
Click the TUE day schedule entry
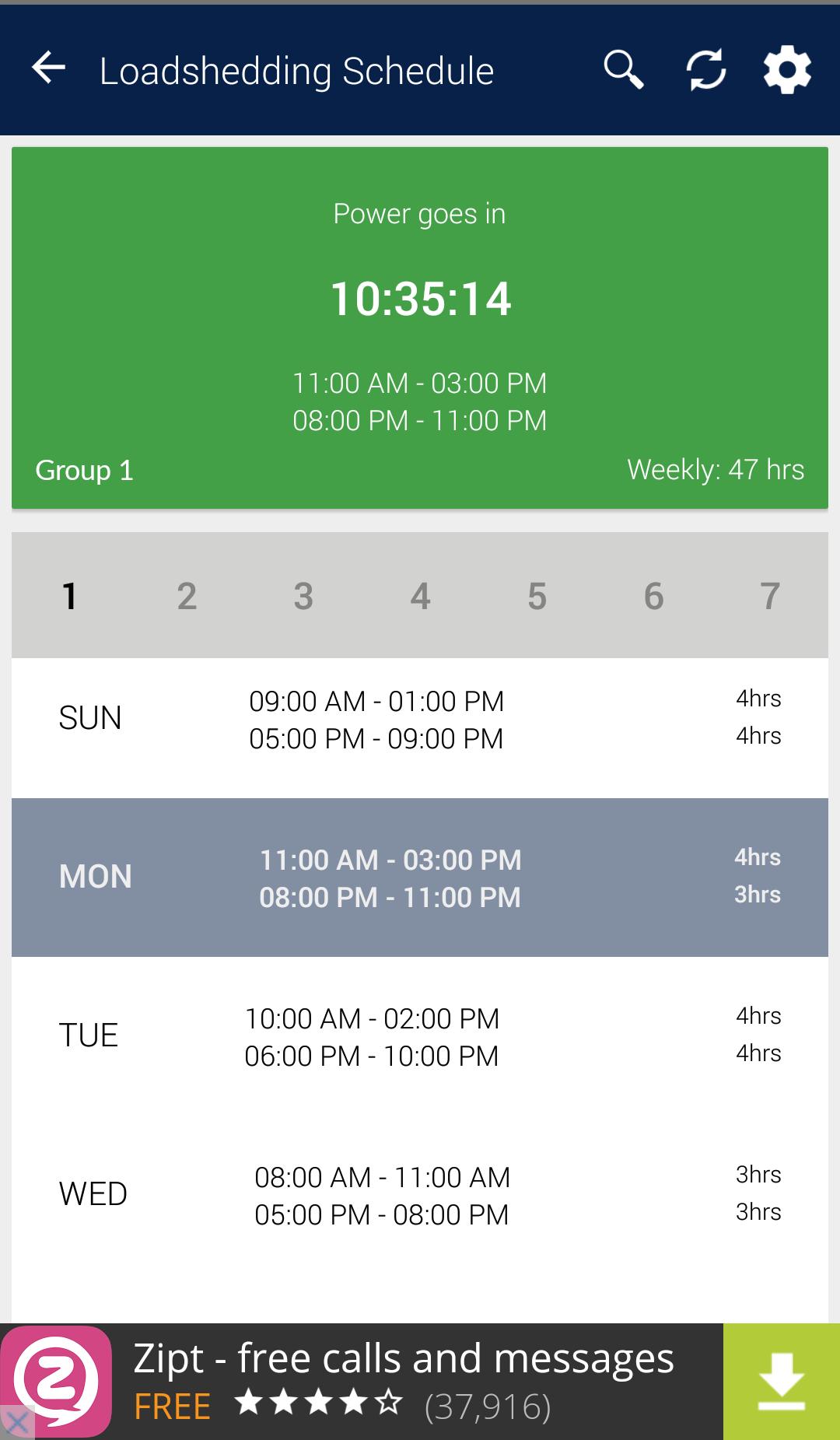click(420, 1035)
